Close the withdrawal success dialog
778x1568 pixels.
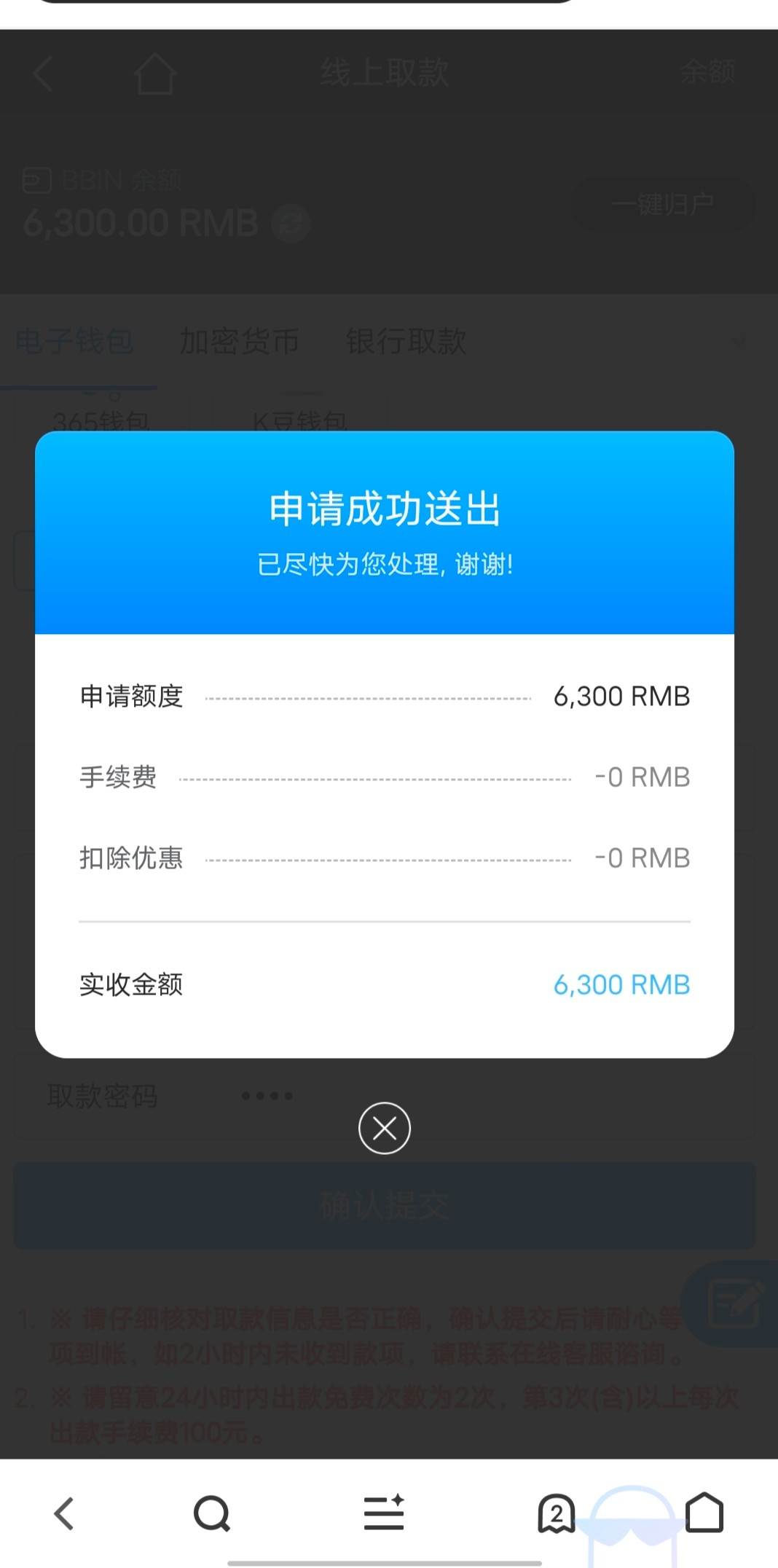[x=384, y=1128]
